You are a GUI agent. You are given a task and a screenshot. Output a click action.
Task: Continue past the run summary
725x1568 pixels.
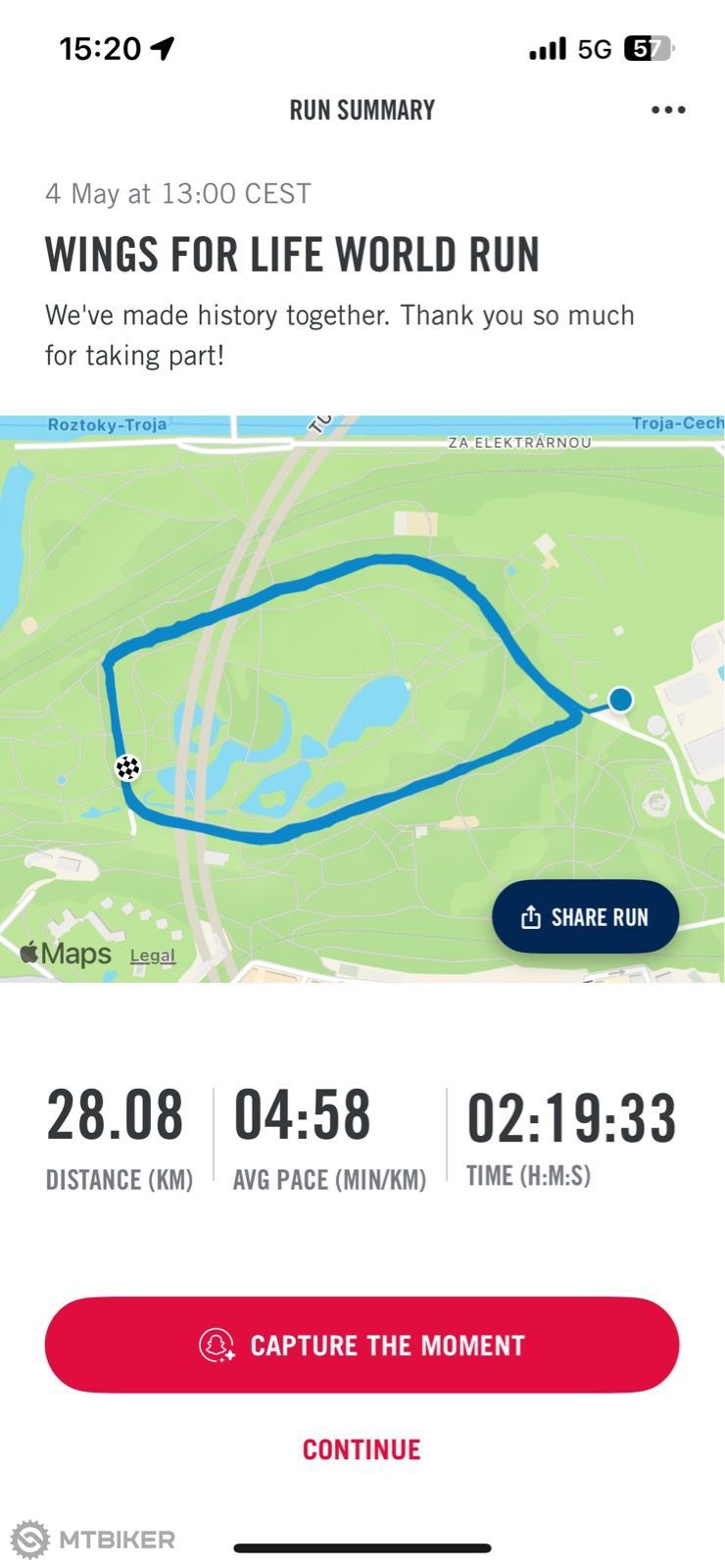pos(362,1449)
